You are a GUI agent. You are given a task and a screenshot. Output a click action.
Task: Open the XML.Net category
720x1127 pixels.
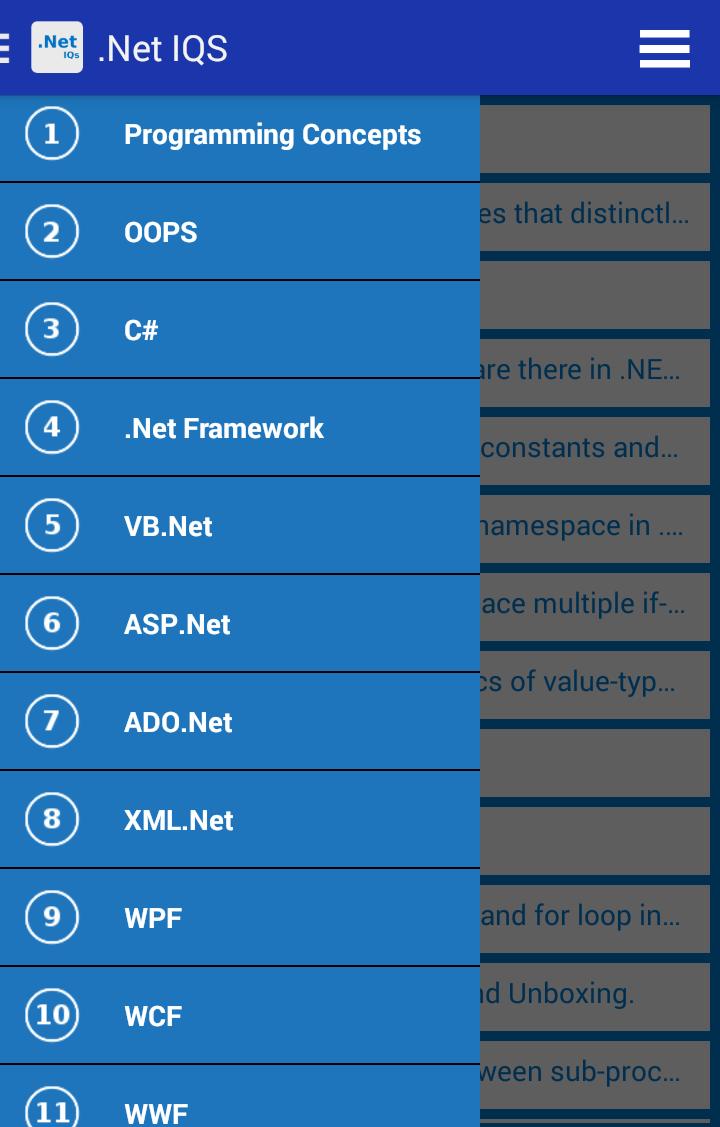(240, 820)
